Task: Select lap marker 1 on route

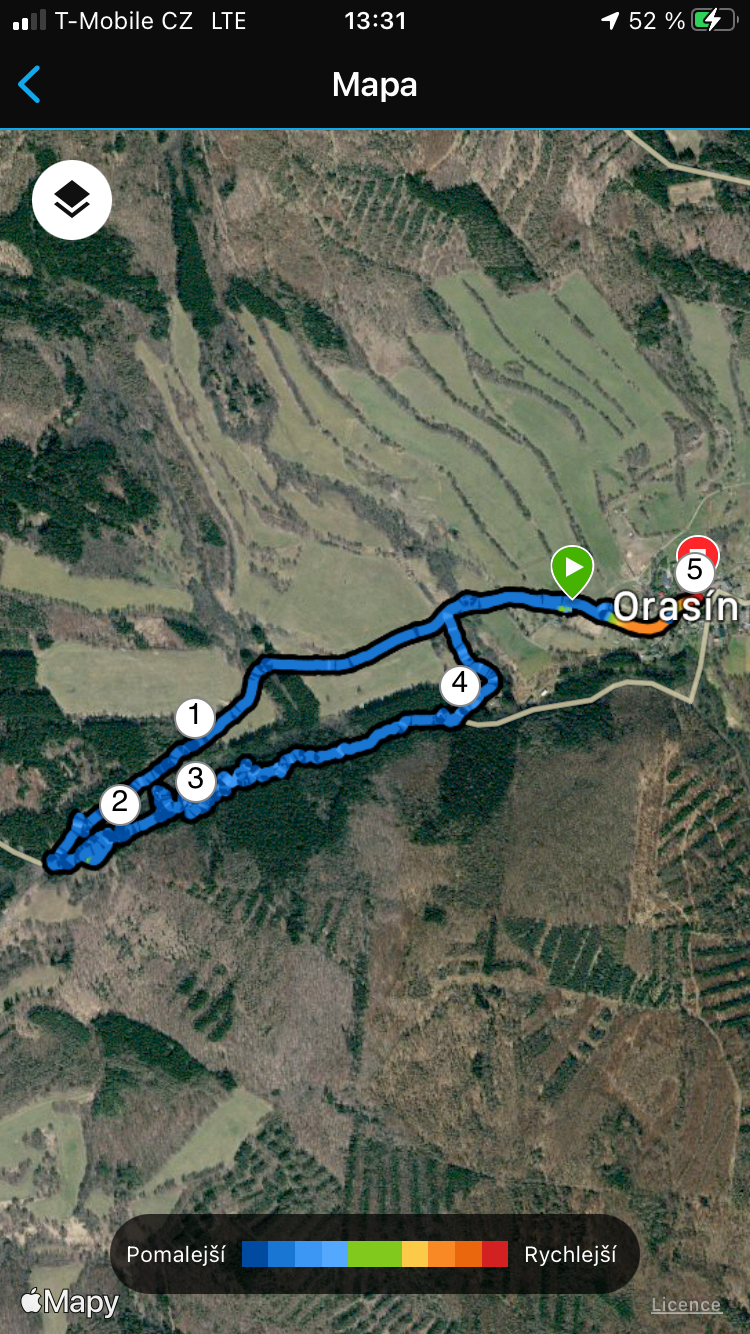Action: click(x=195, y=716)
